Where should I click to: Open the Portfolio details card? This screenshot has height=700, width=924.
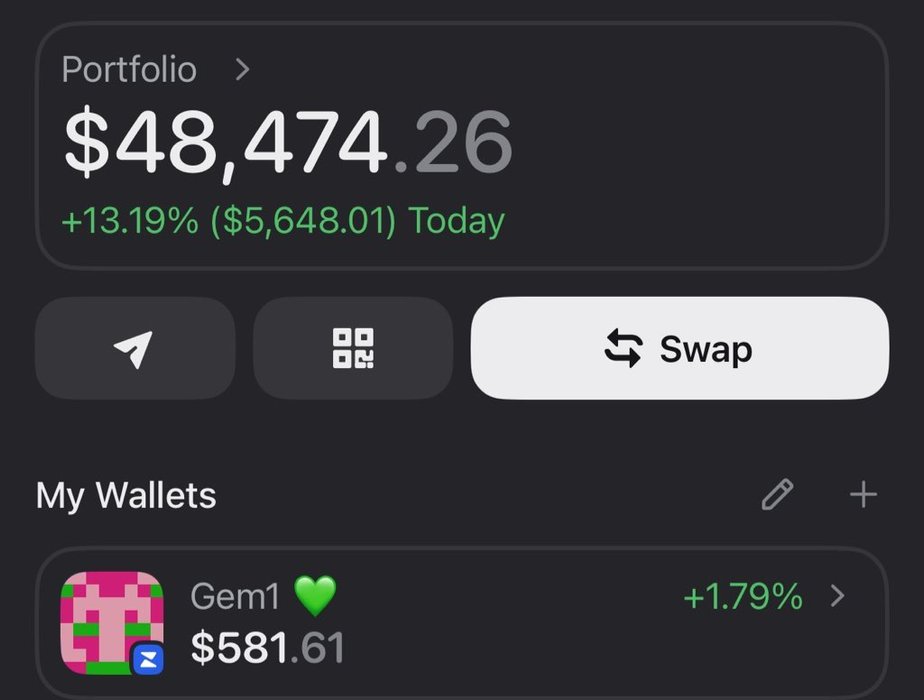[461, 146]
